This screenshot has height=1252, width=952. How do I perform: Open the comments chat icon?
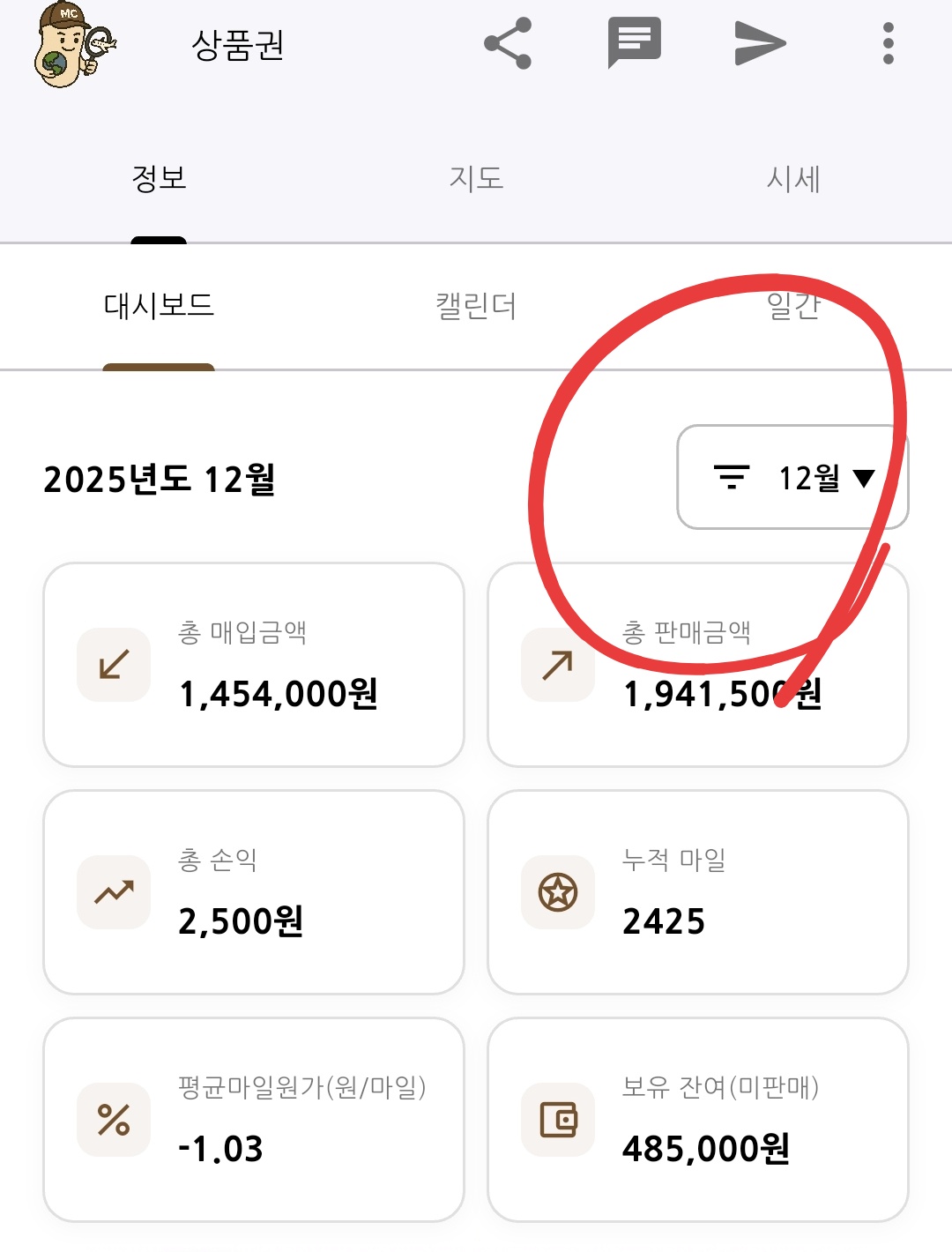click(x=634, y=42)
